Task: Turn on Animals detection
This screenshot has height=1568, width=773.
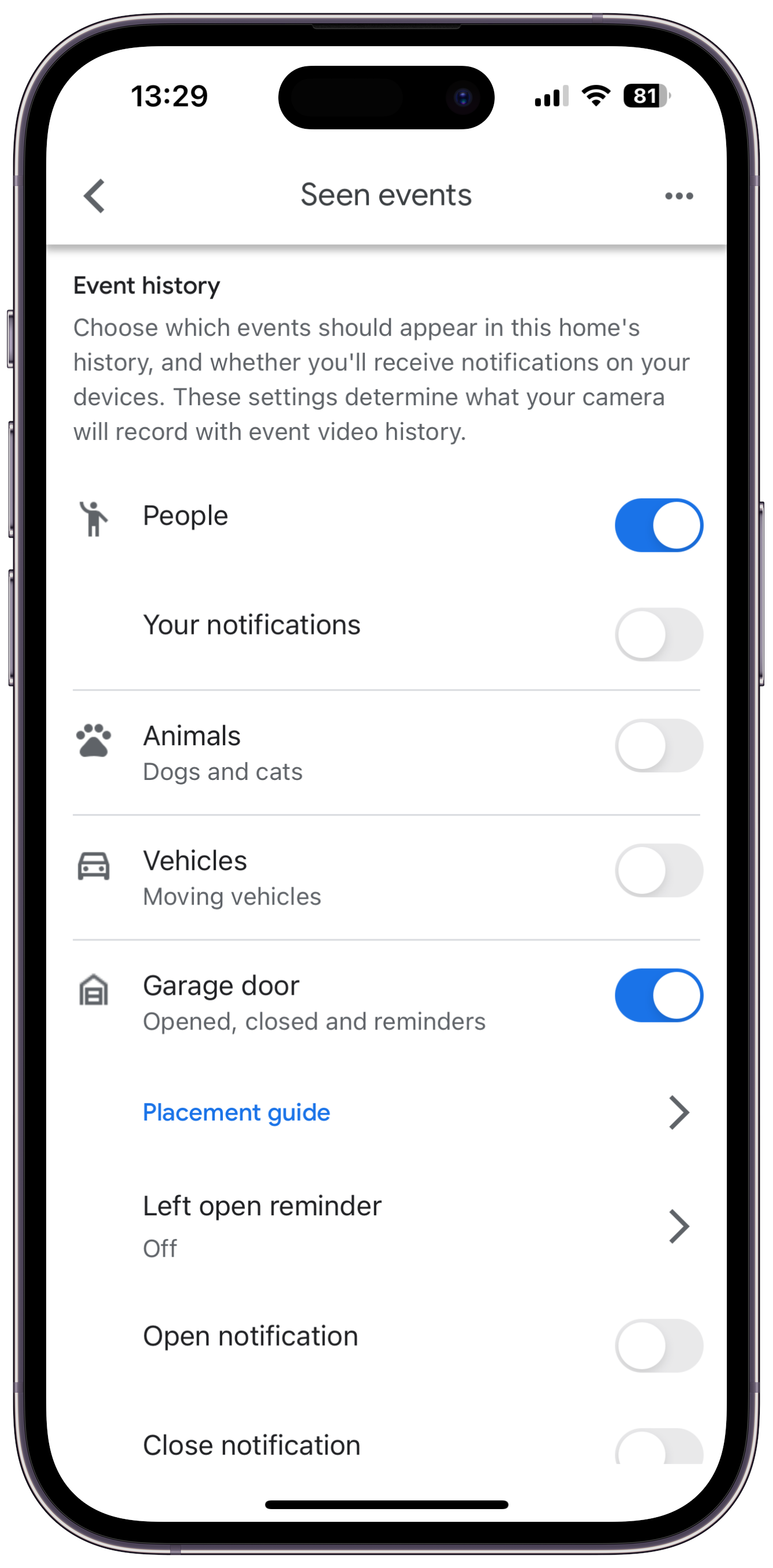Action: pos(659,746)
